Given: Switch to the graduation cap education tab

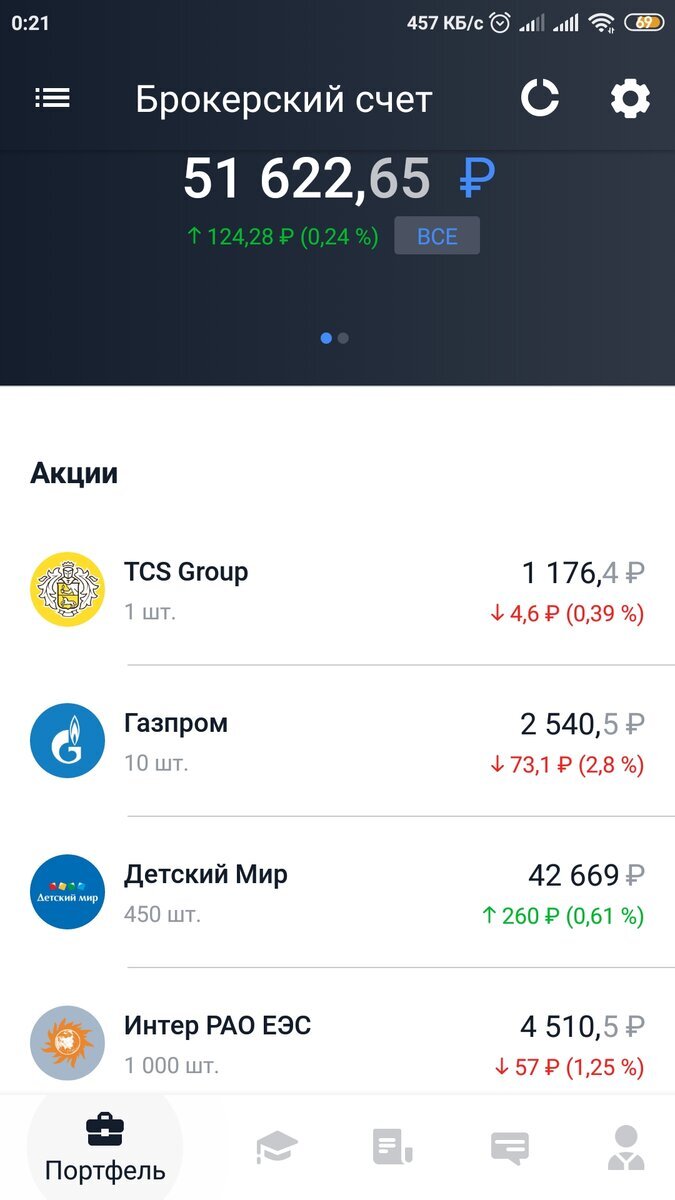Looking at the screenshot, I should (x=277, y=1147).
